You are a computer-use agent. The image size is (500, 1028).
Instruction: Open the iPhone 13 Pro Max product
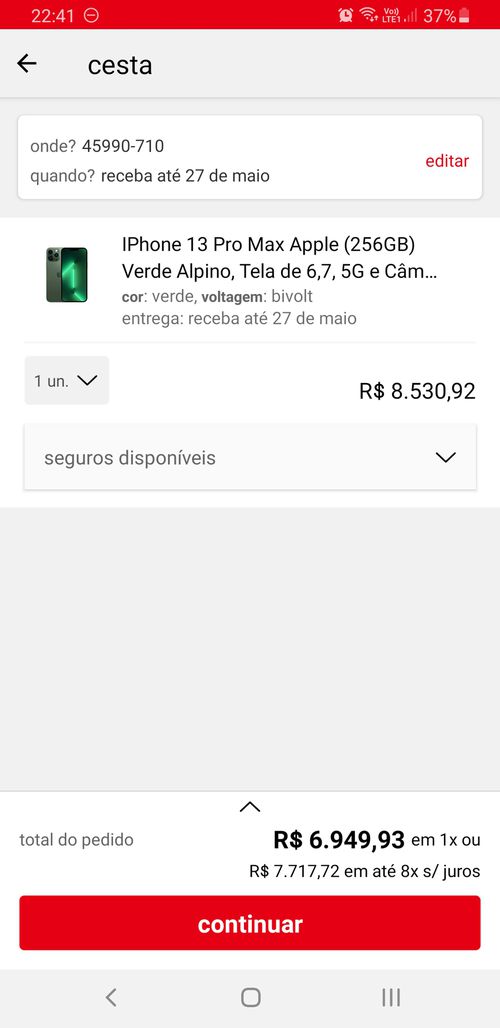(279, 257)
